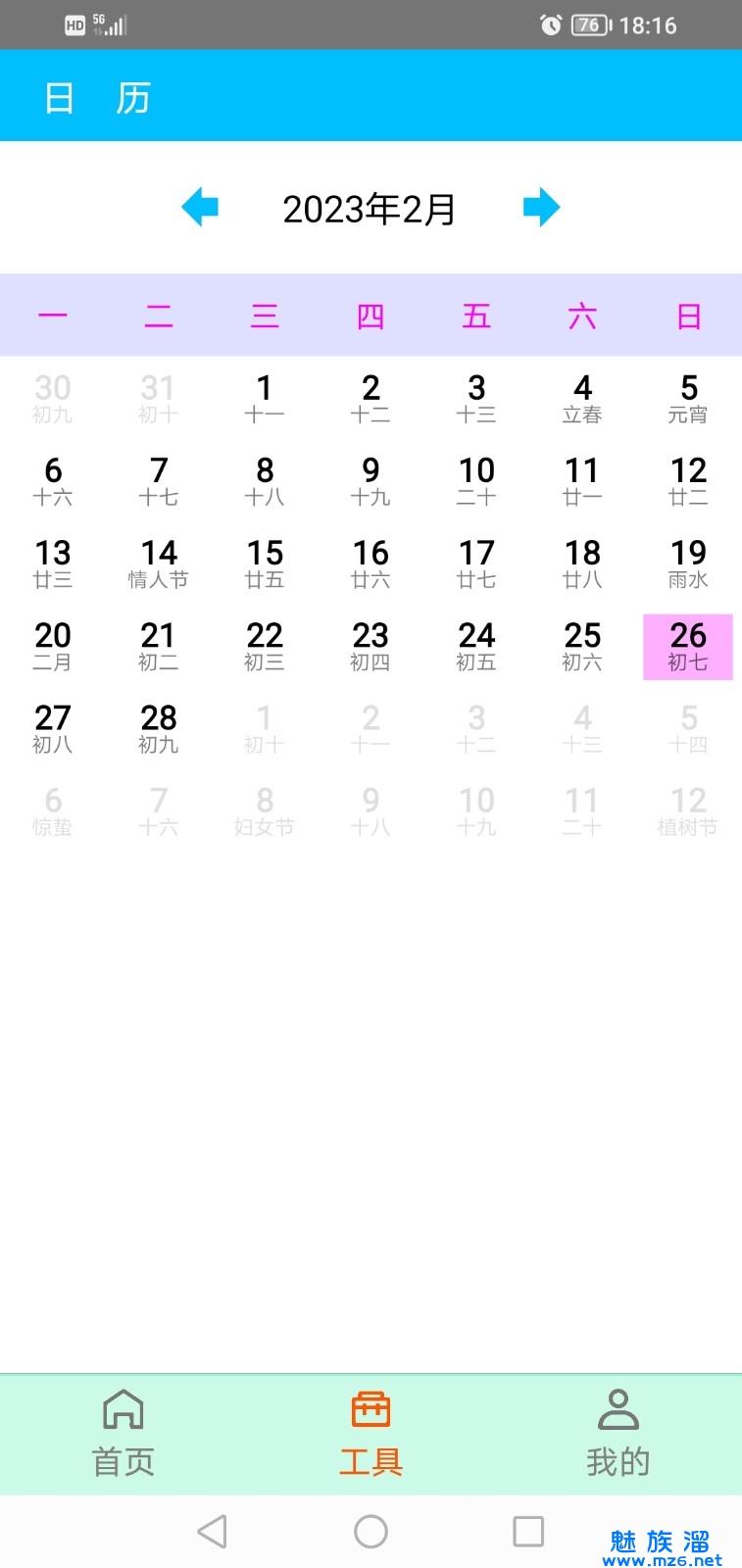Image resolution: width=742 pixels, height=1568 pixels.
Task: Select February 5 元宵
Action: (688, 398)
